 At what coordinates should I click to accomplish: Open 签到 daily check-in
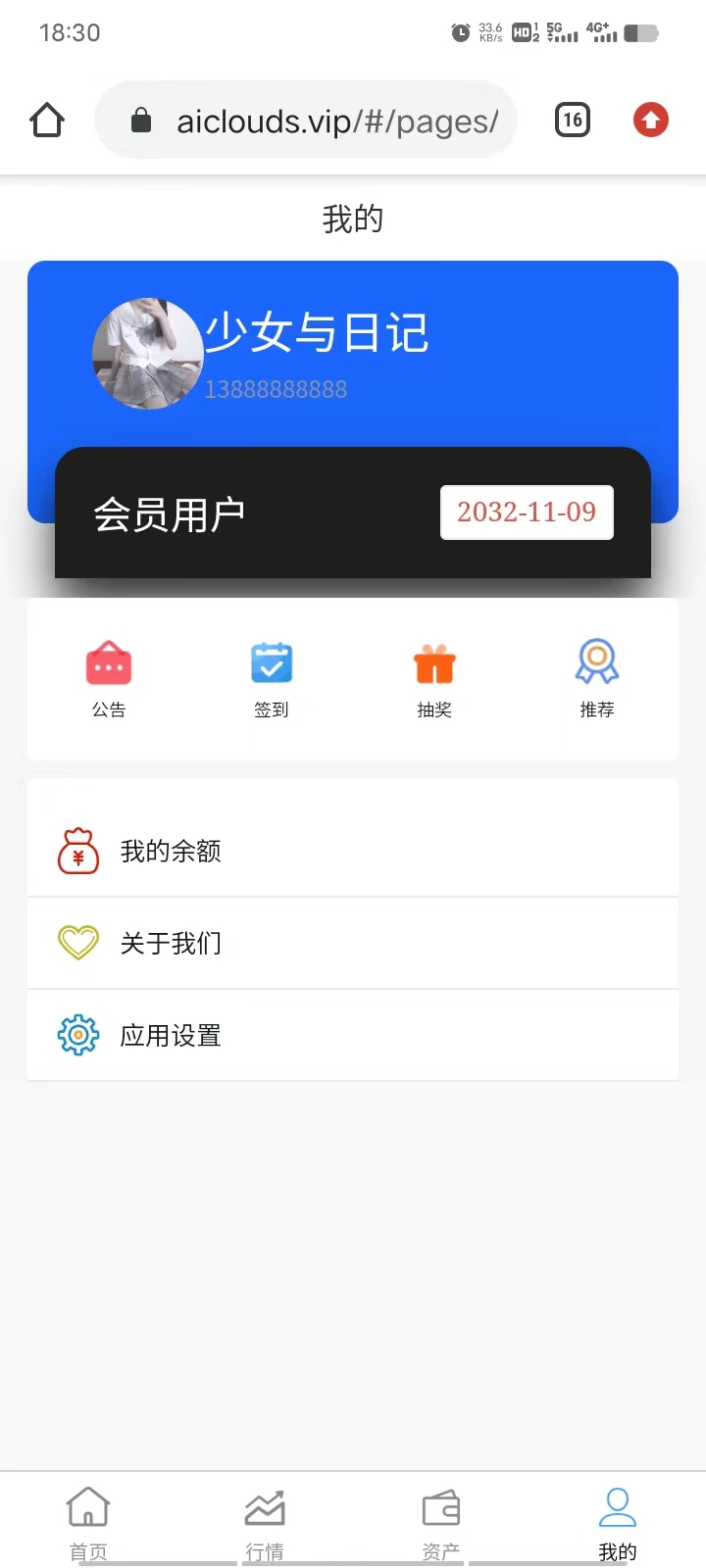(272, 678)
